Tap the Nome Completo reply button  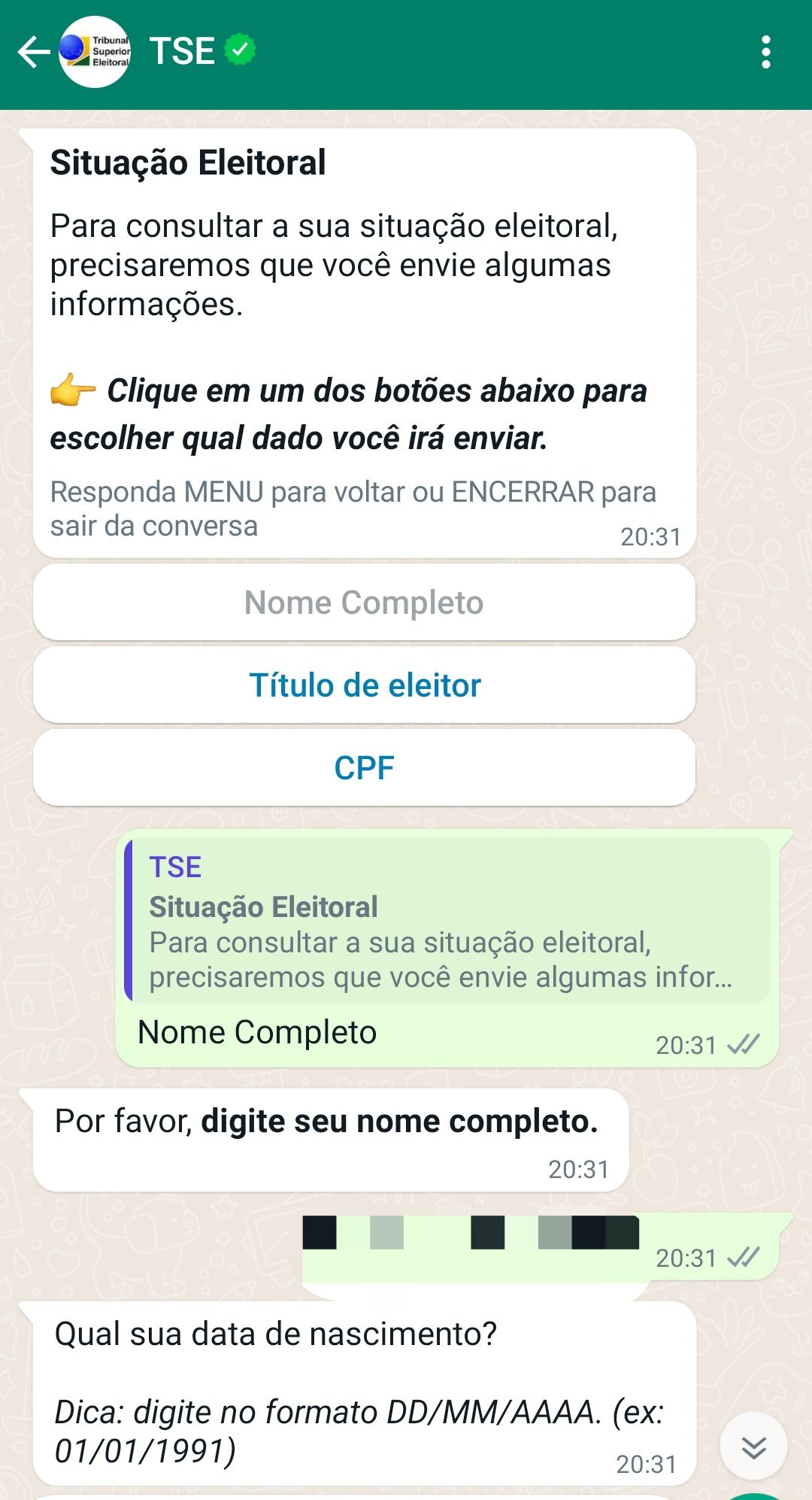pos(365,603)
